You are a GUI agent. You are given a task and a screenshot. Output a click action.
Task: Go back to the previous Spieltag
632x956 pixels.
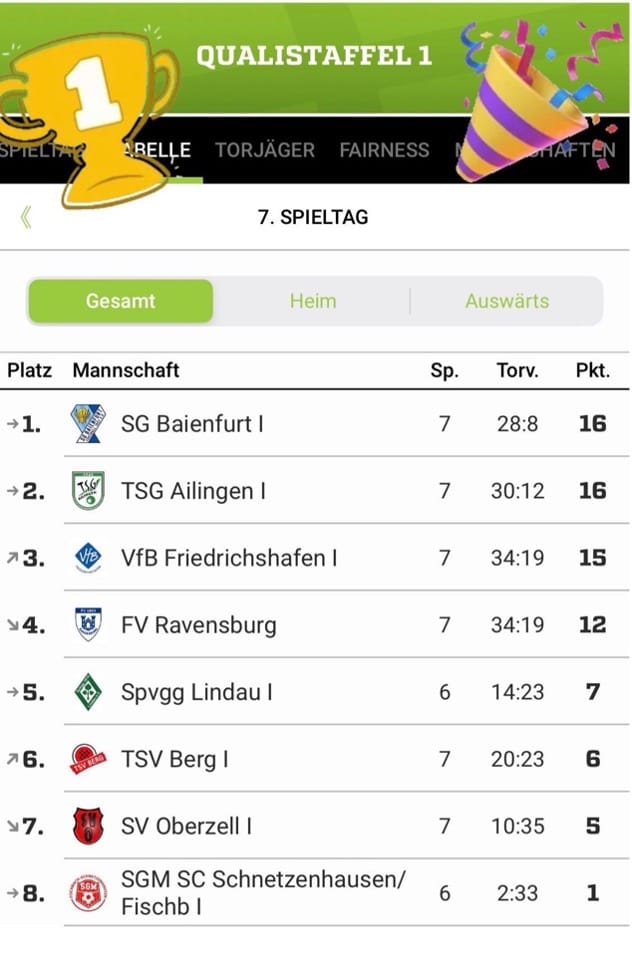pos(26,217)
